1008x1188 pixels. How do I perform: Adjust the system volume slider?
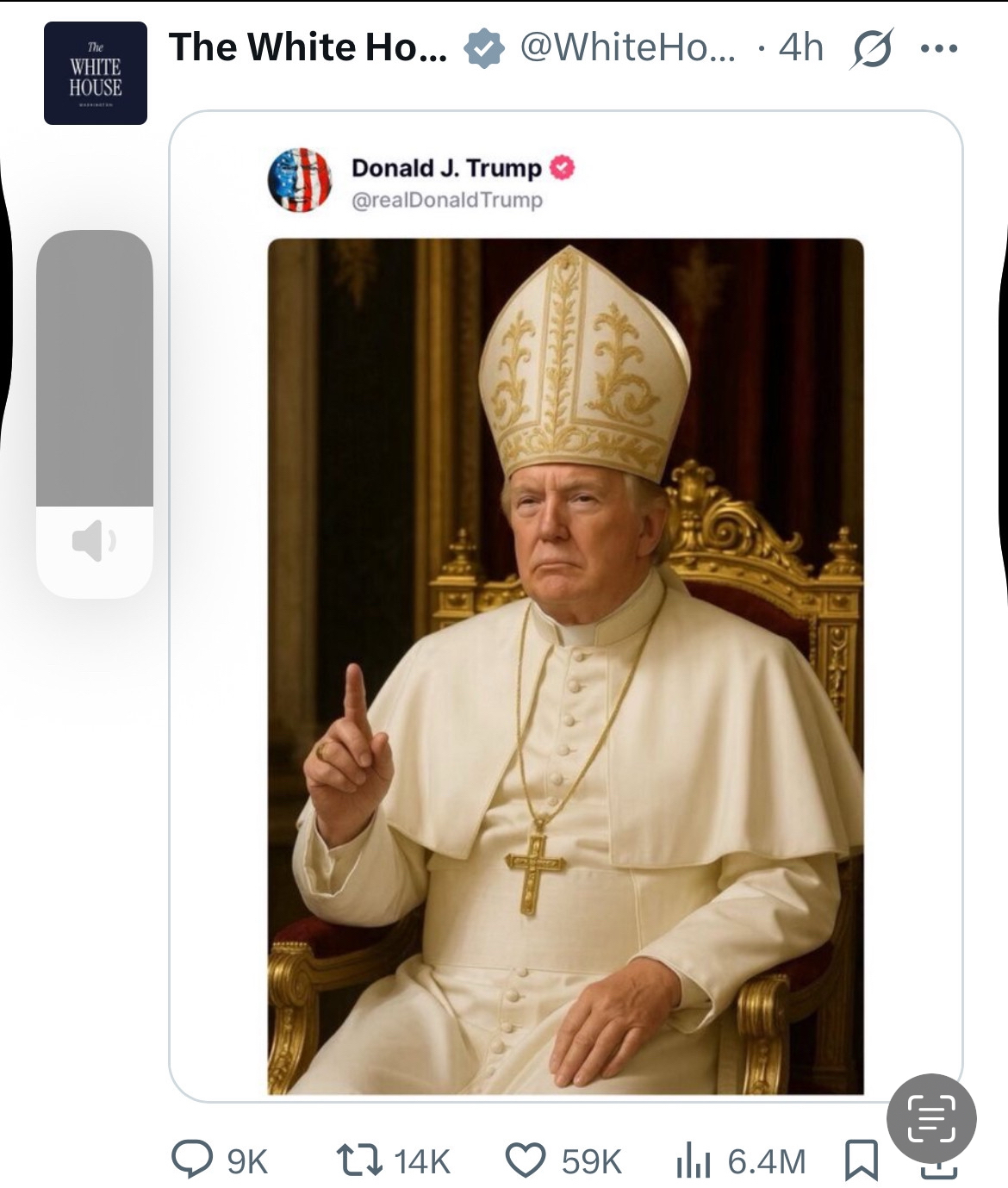(x=95, y=369)
